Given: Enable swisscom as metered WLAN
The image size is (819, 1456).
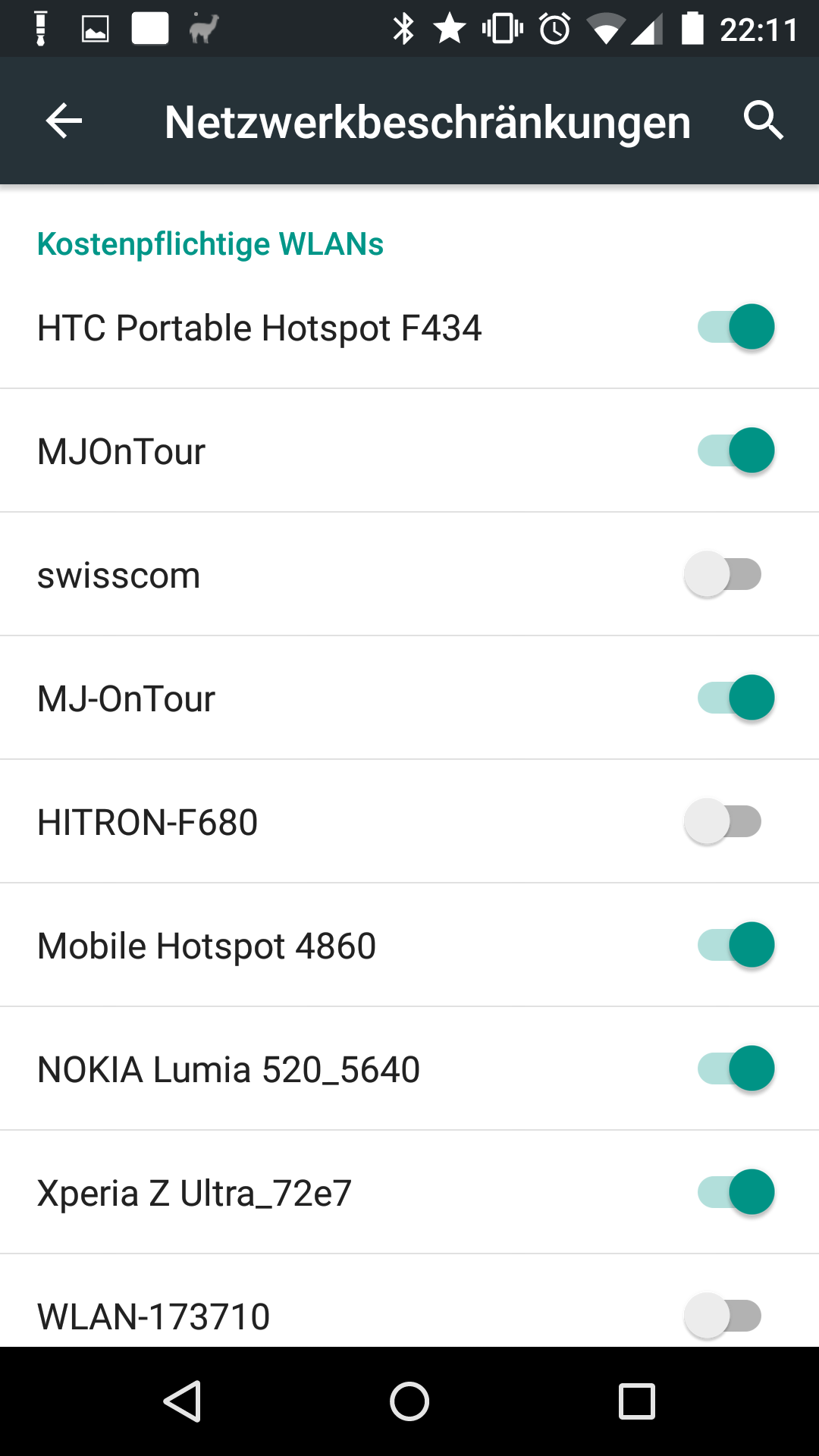Looking at the screenshot, I should [723, 574].
